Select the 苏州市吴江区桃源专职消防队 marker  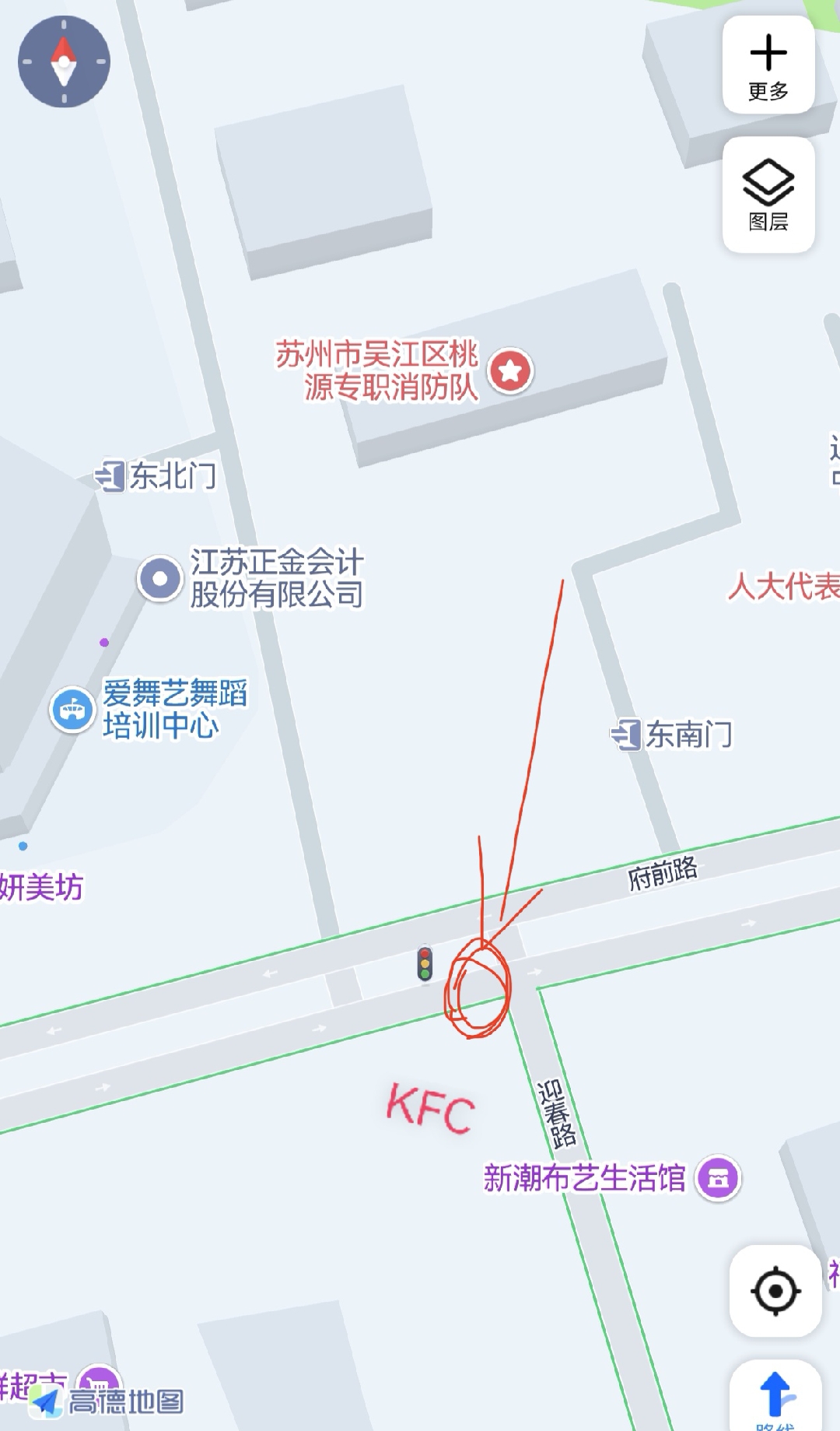510,371
